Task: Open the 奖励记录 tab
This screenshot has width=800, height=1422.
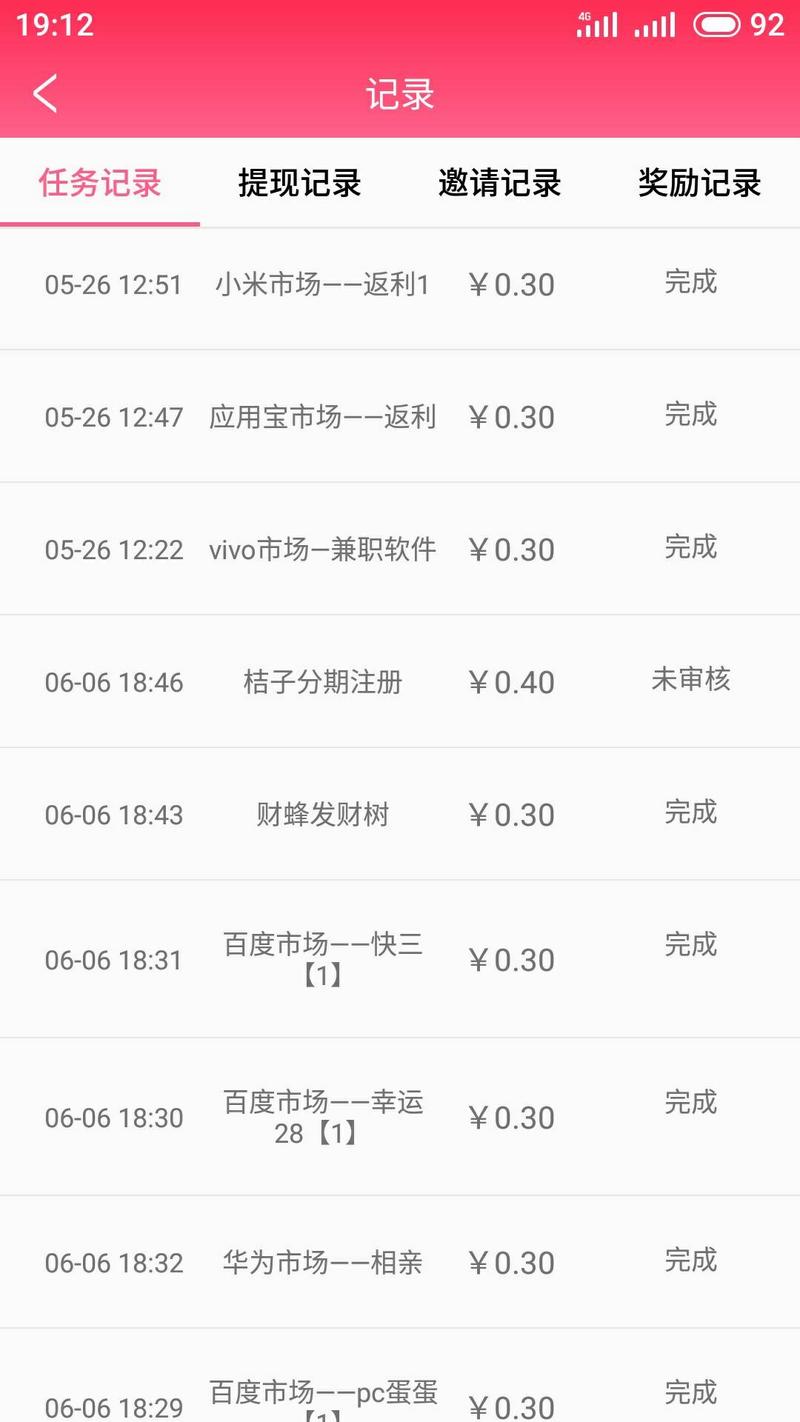Action: (699, 184)
